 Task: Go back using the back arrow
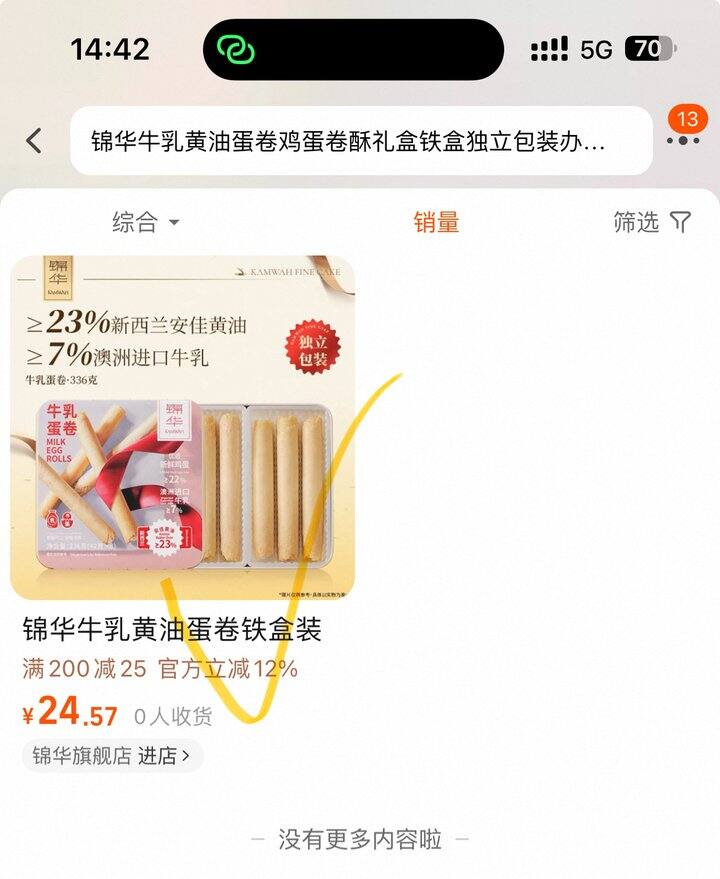tap(35, 140)
